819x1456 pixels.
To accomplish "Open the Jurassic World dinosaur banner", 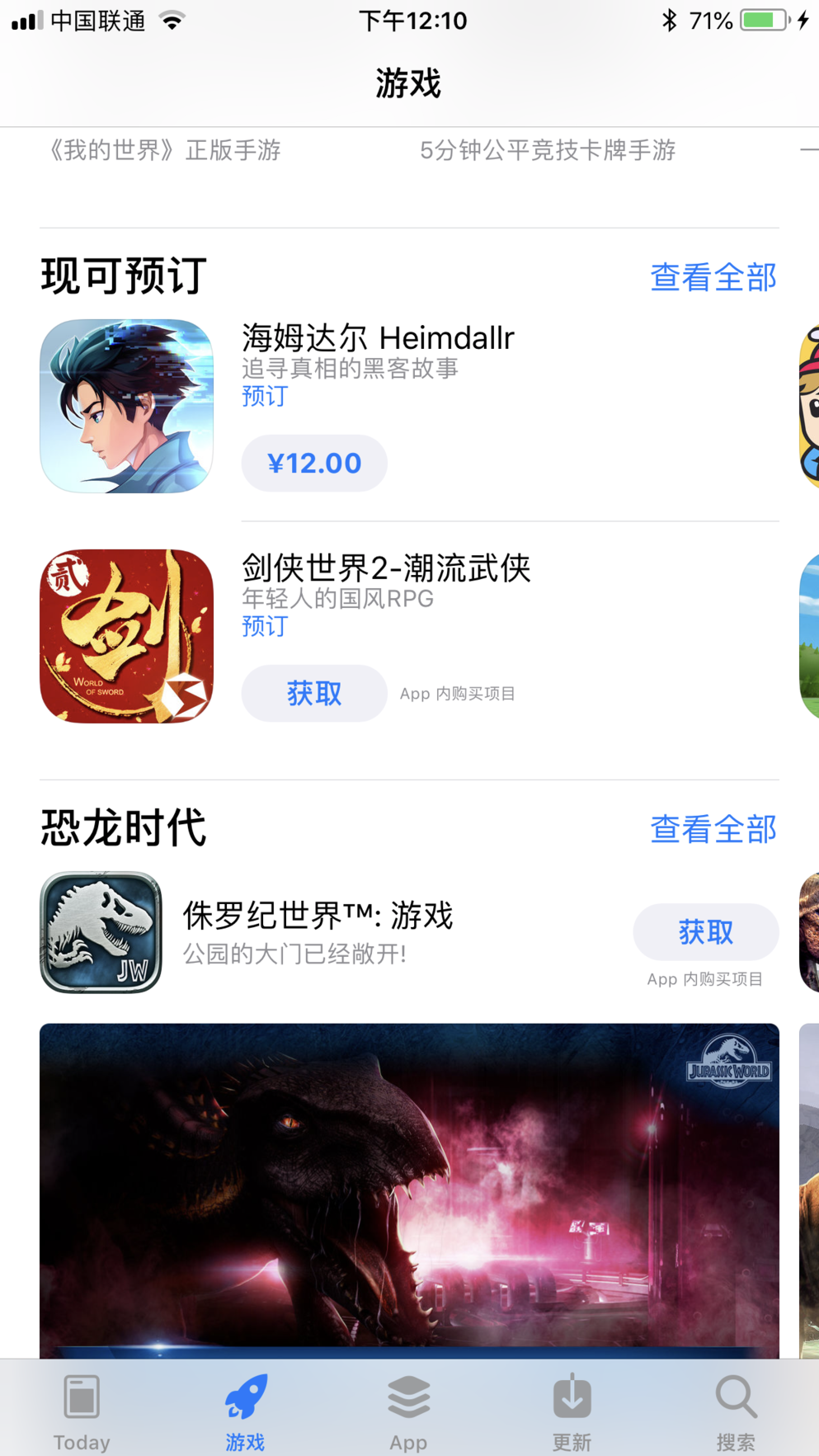I will tap(409, 1188).
